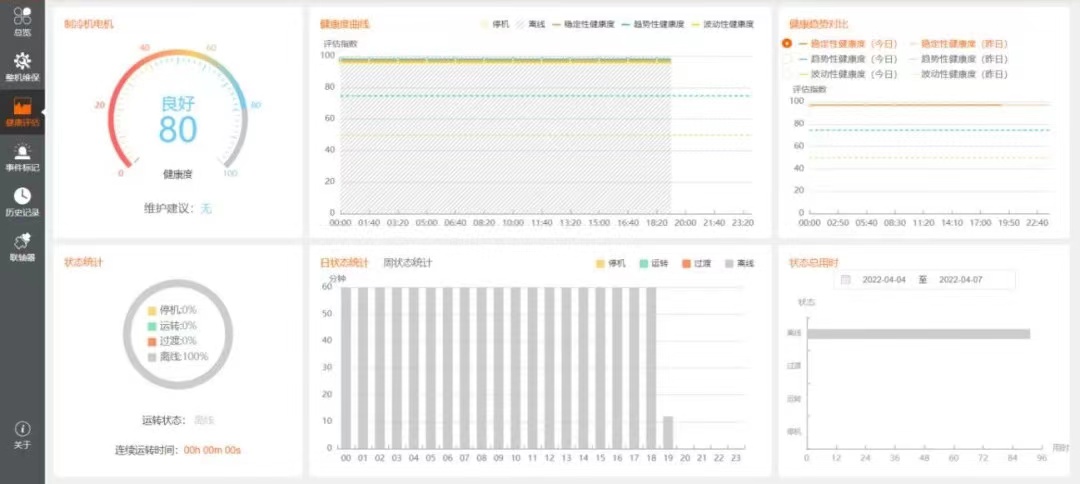Toggle 趋势性健康度 legend in 健康度曲线 chart

[652, 22]
